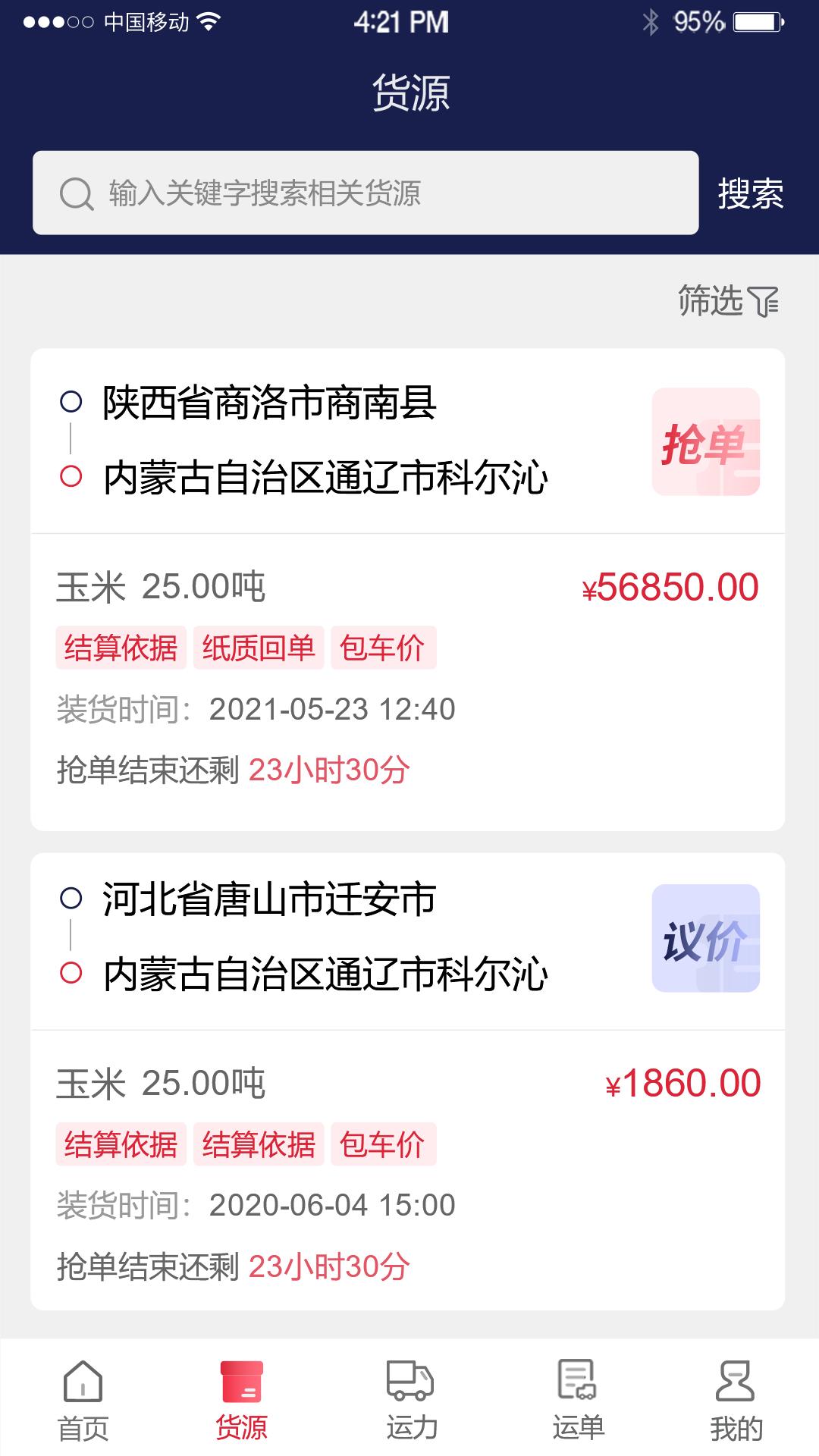The image size is (819, 1456).
Task: Tap the 议价 price negotiation button
Action: click(705, 938)
